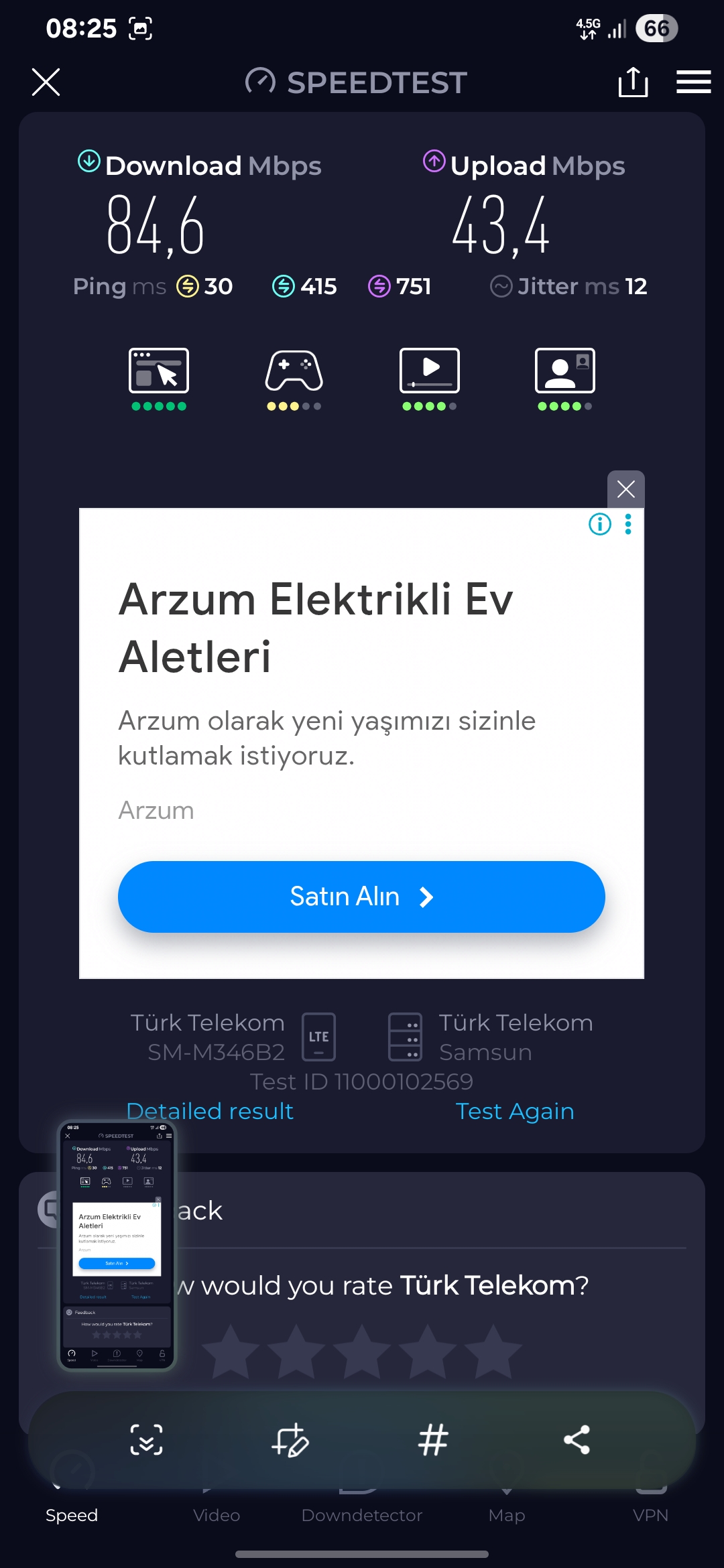Open the ad options three-dot menu
The image size is (724, 1568).
tap(628, 524)
